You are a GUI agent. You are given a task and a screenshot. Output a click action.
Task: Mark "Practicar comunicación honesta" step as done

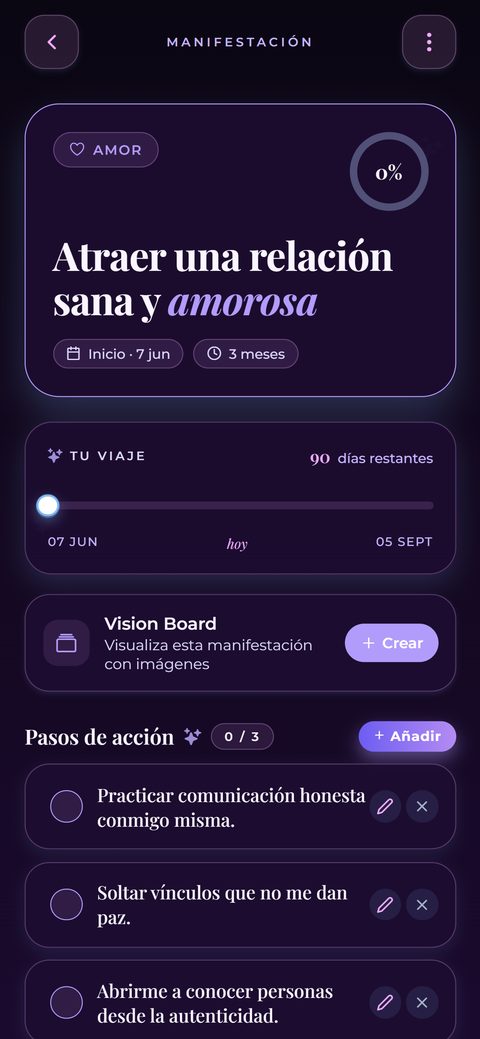66,806
